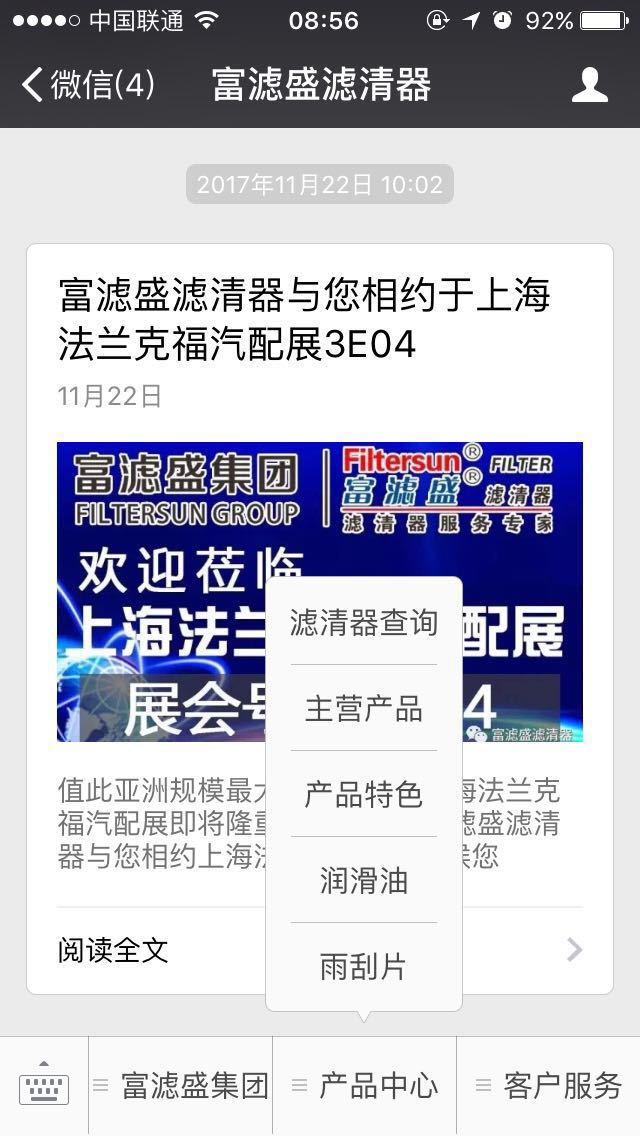Open the 雨刮片 menu item
This screenshot has width=640, height=1136.
[x=364, y=967]
